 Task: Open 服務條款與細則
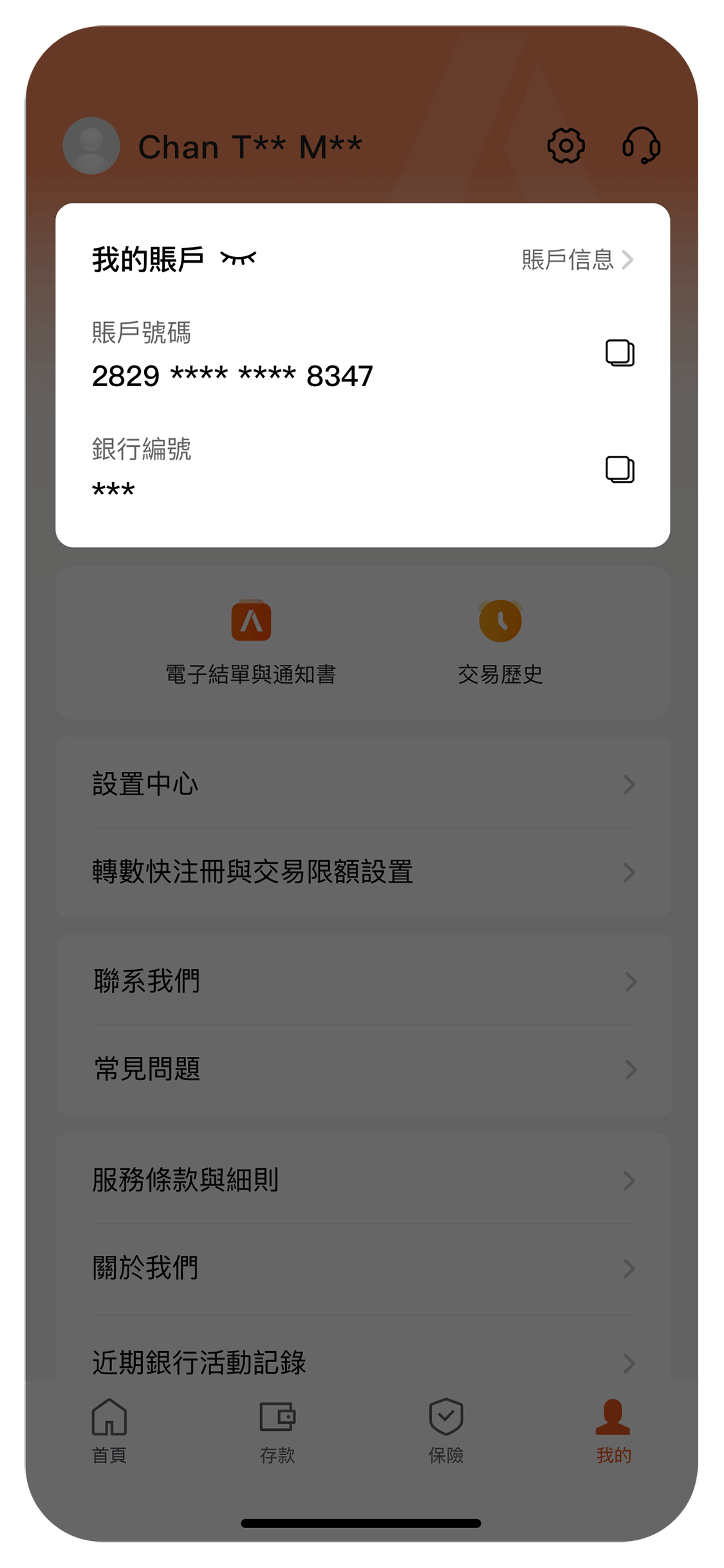pyautogui.click(x=363, y=1180)
